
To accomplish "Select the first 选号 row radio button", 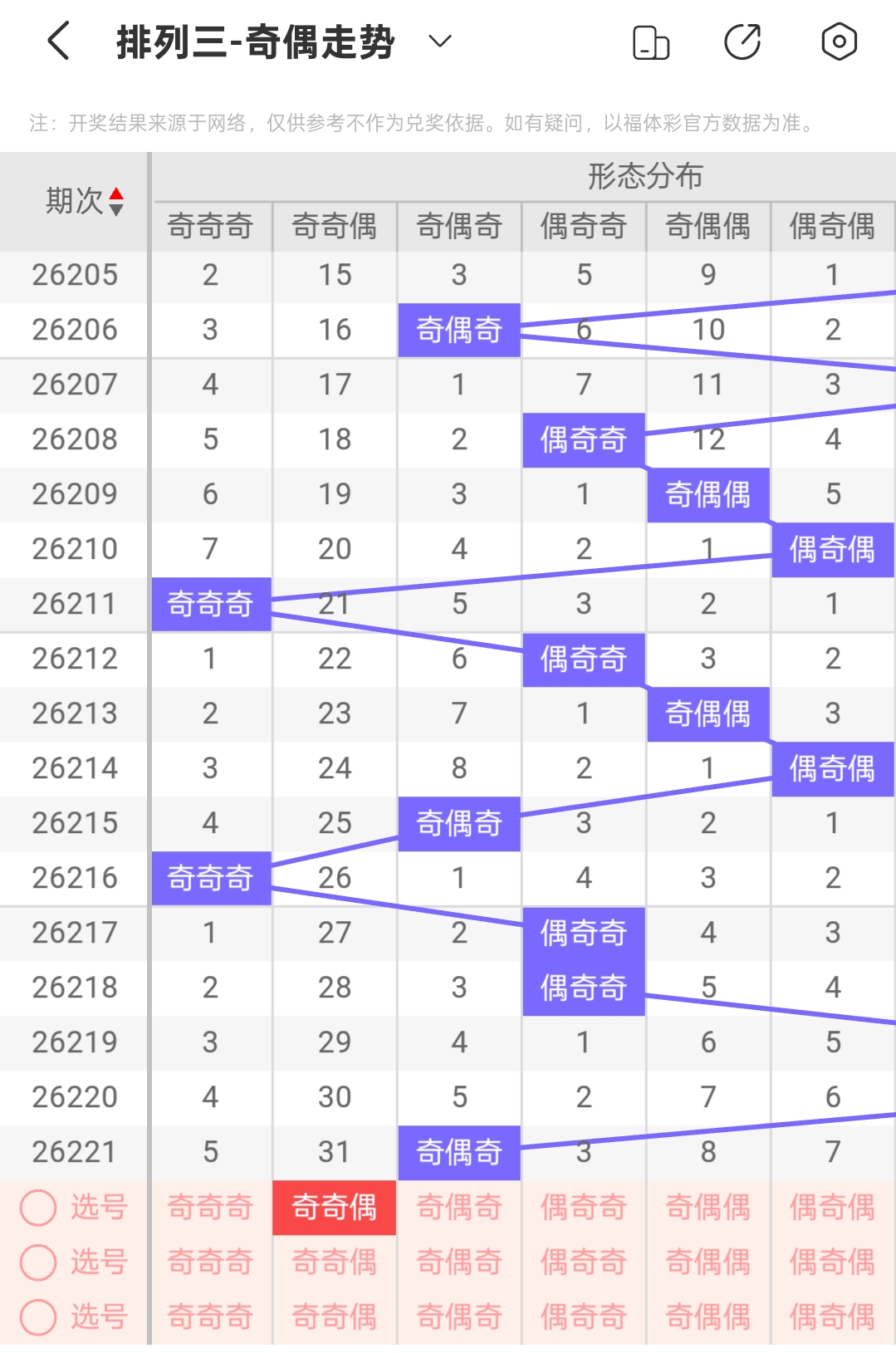I will click(x=38, y=1208).
